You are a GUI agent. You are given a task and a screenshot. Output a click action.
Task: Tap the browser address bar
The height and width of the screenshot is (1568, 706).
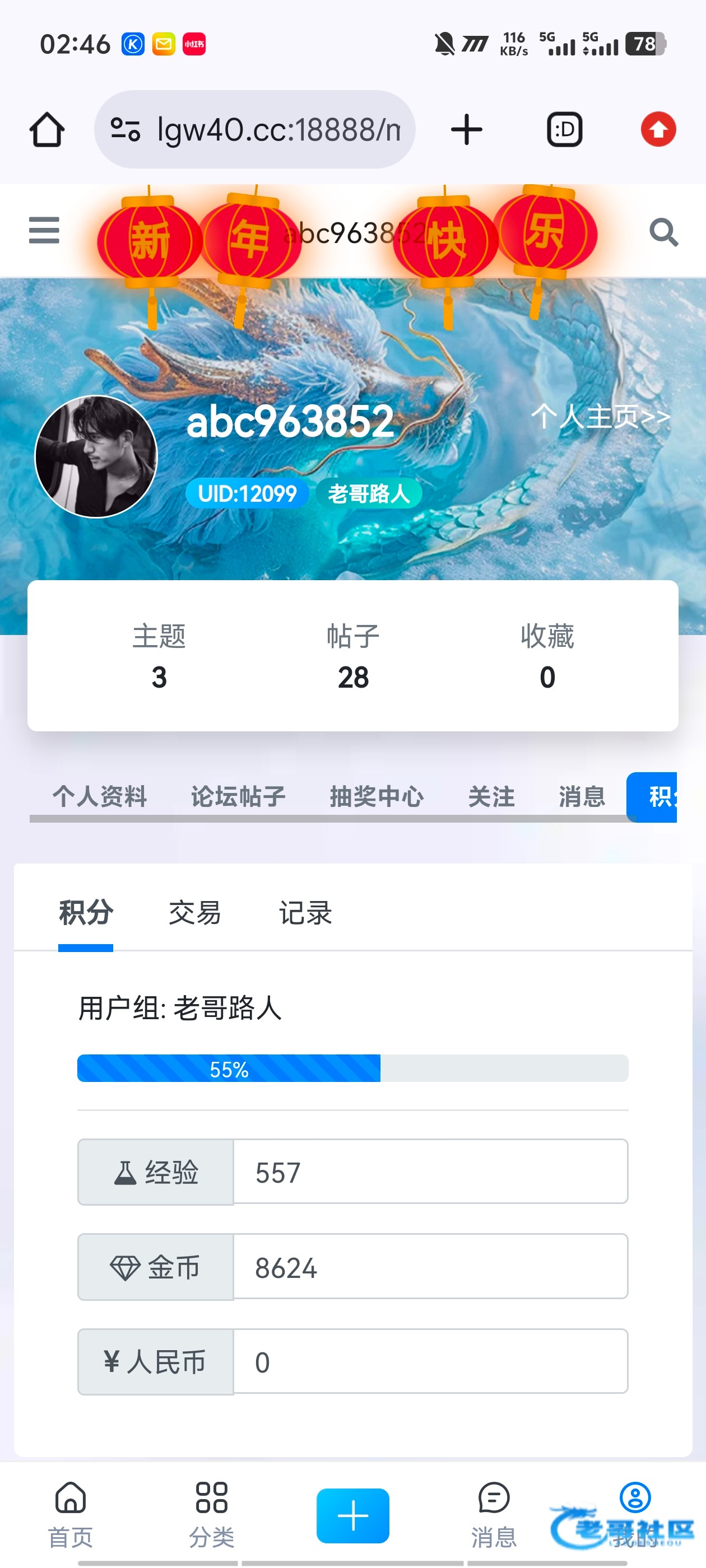(254, 130)
